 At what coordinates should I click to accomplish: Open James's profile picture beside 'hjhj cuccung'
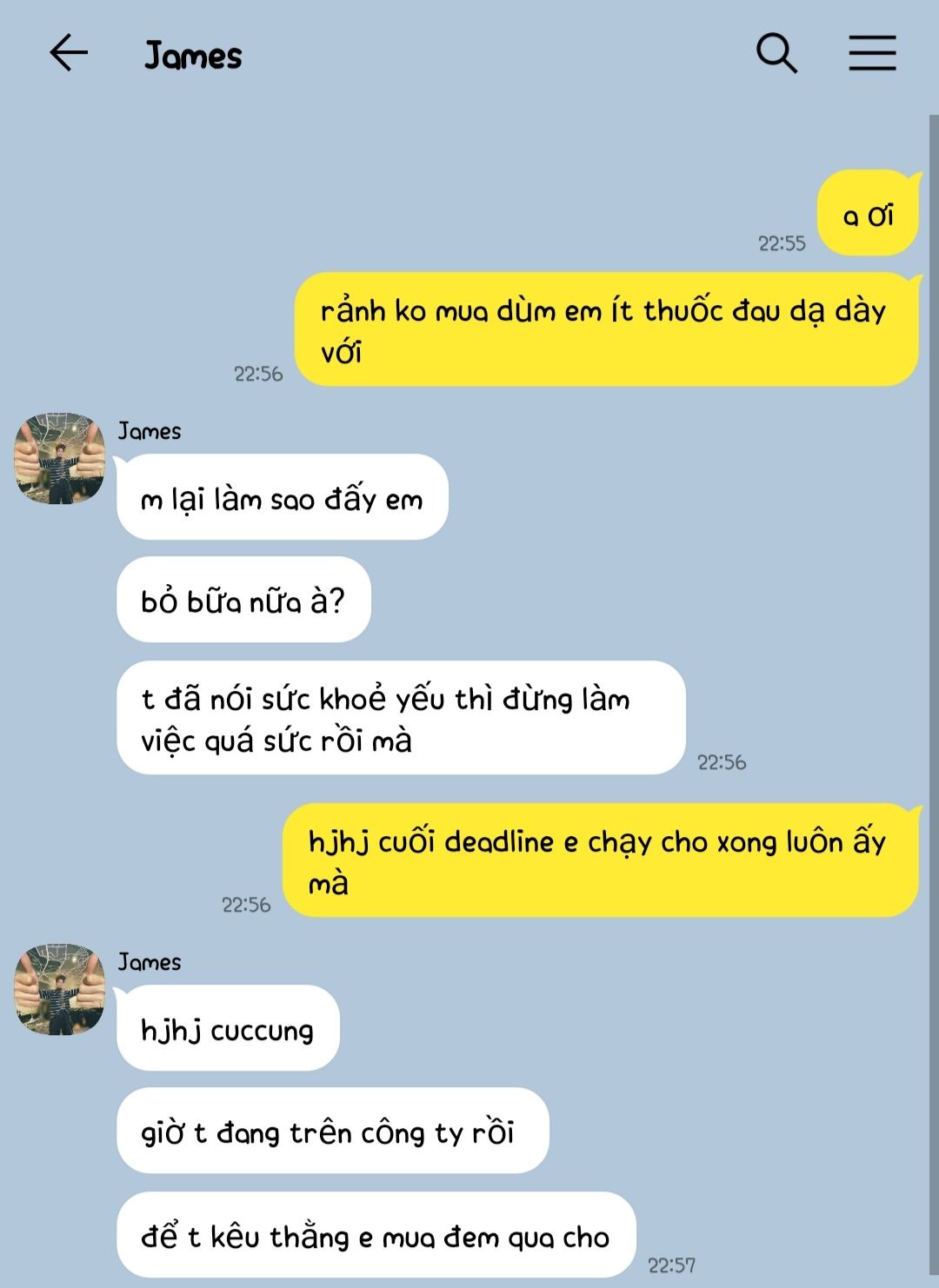point(59,990)
